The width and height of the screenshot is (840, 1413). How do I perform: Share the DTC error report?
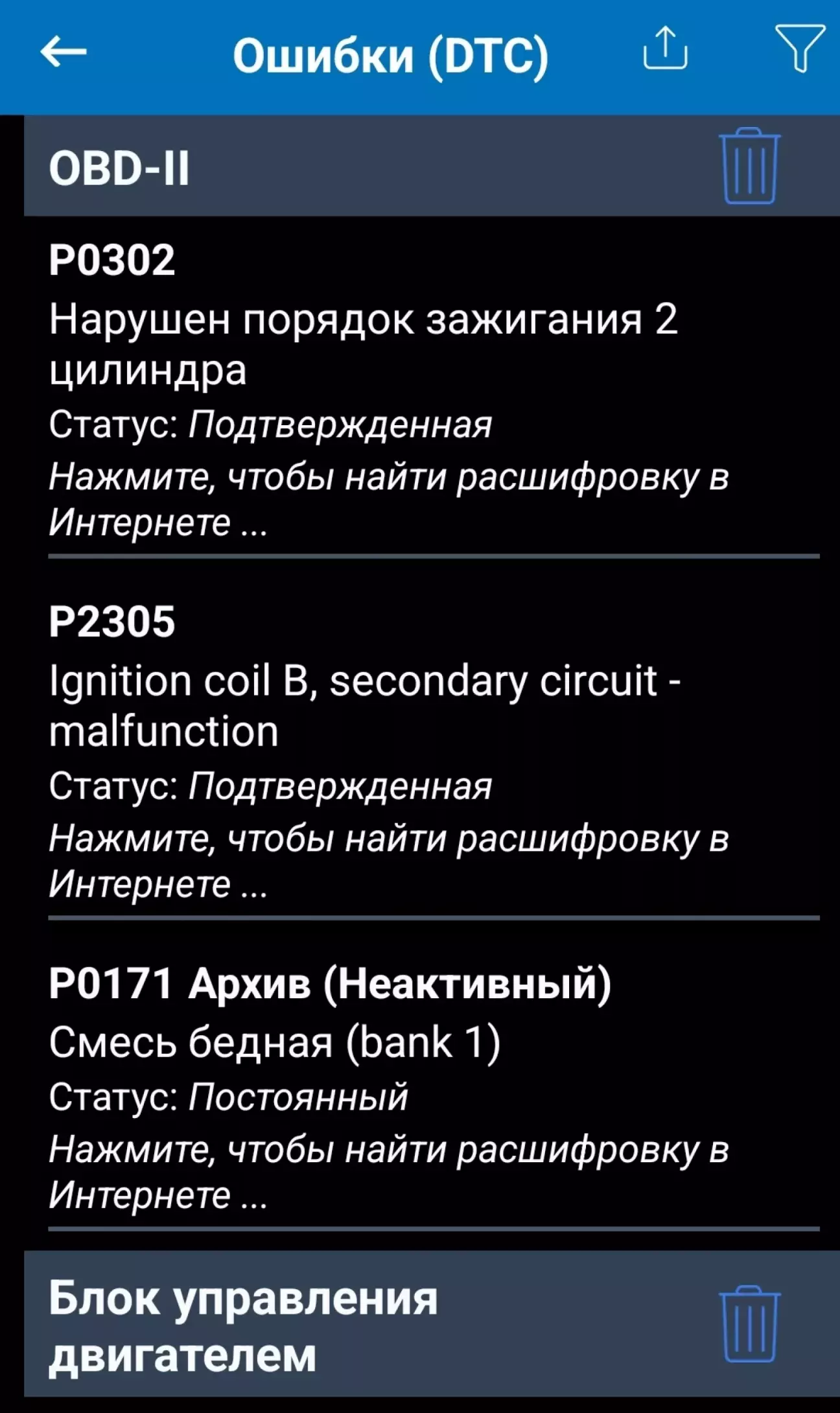pos(665,49)
